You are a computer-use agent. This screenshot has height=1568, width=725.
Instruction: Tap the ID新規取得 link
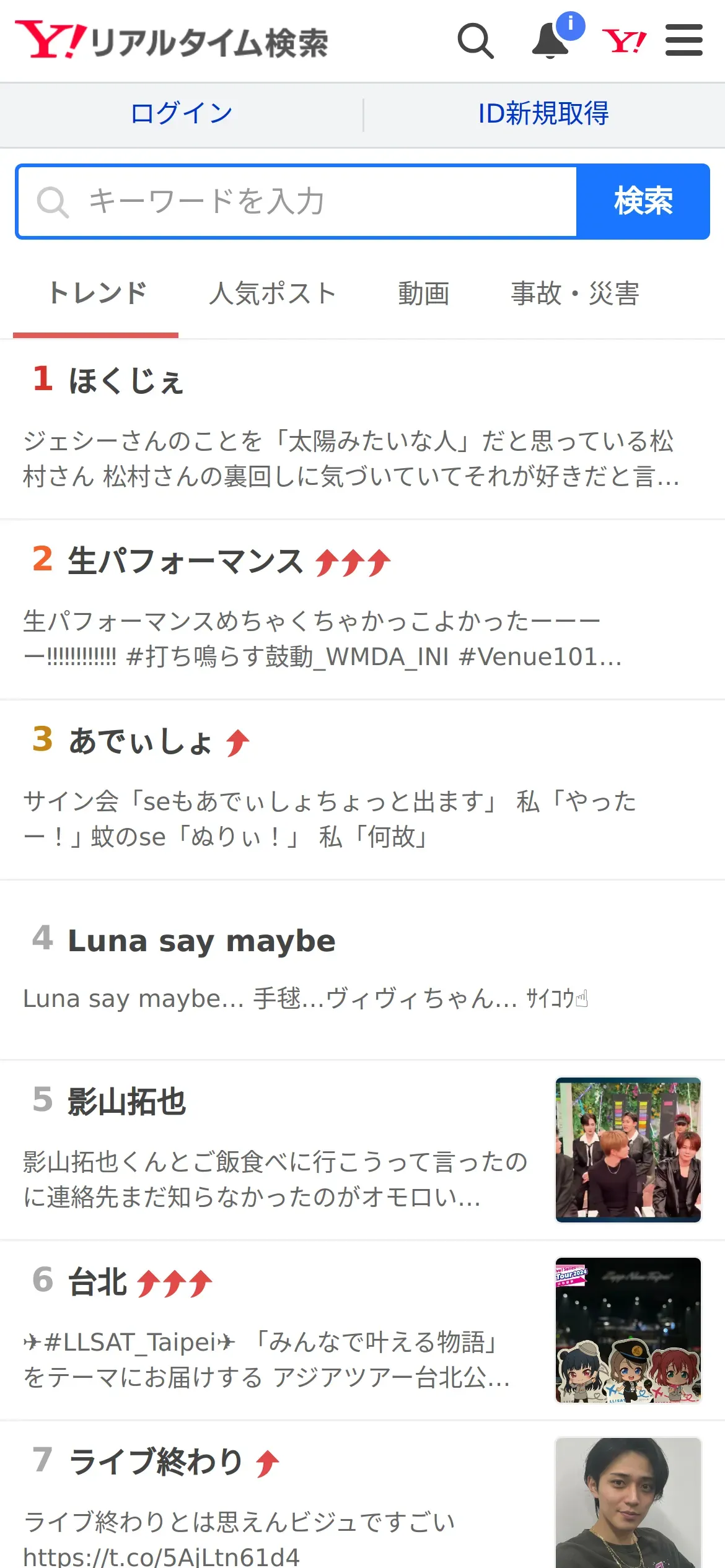coord(543,114)
